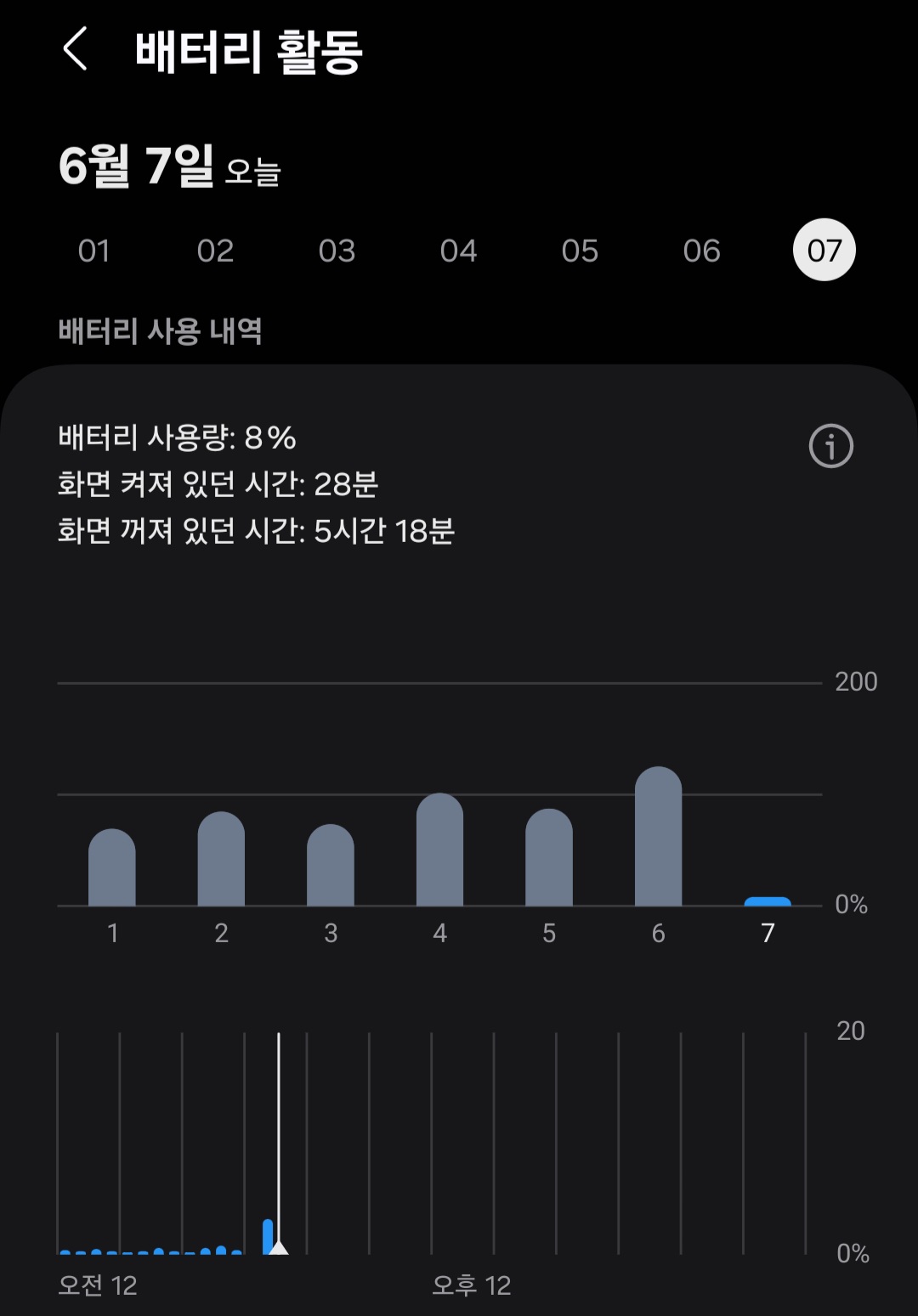Tap the usage bar for day 3
Viewport: 918px width, 1316px height.
(331, 865)
